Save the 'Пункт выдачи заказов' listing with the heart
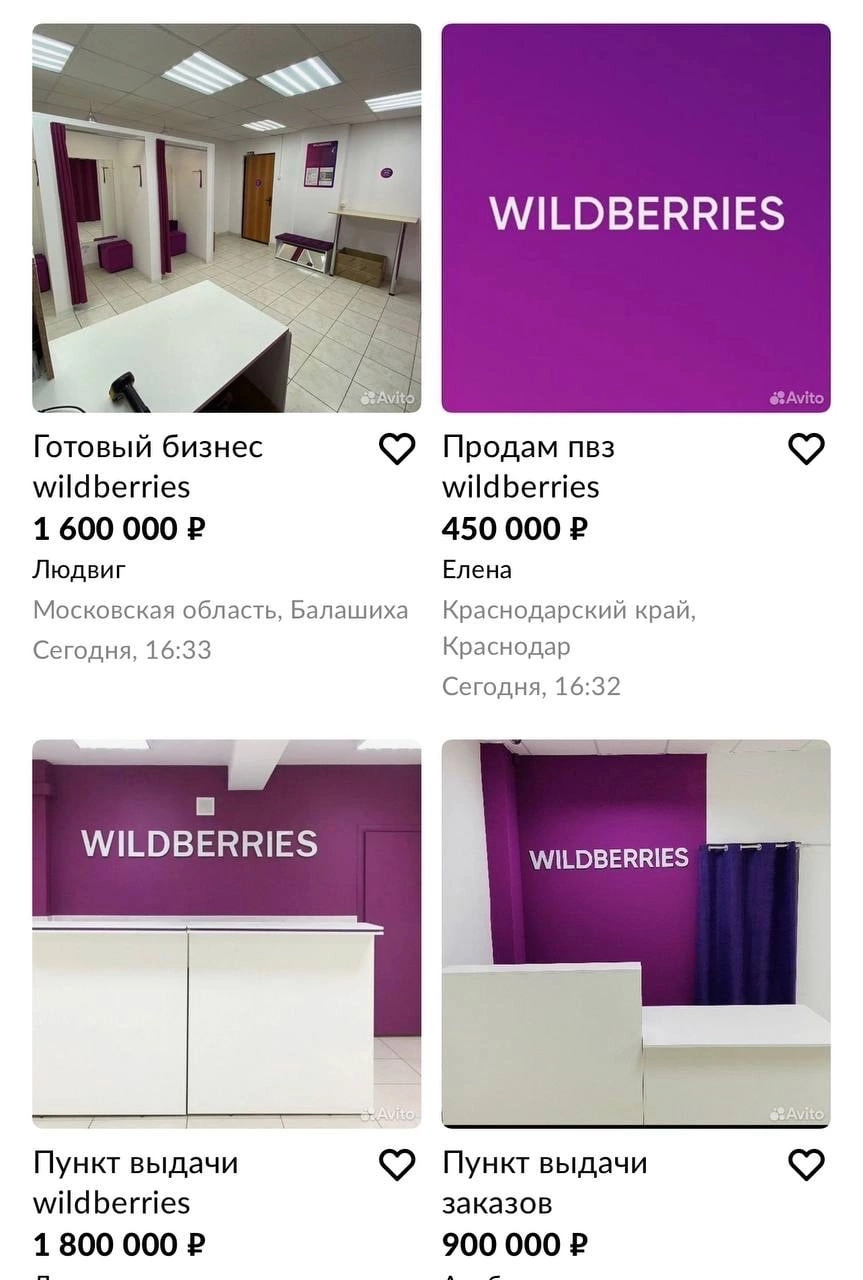The width and height of the screenshot is (863, 1280). [x=806, y=1165]
